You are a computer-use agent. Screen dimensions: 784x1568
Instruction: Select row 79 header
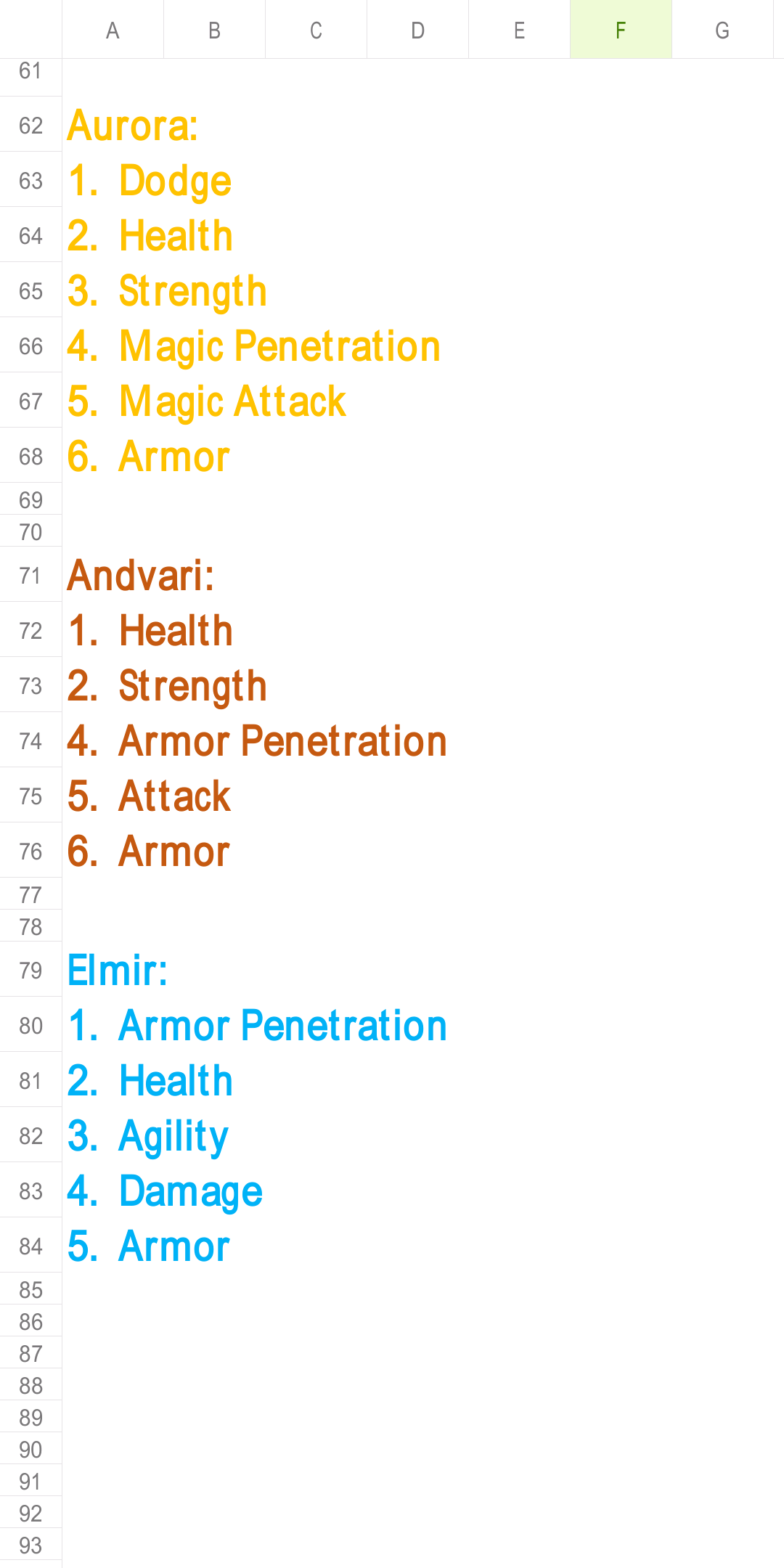30,969
